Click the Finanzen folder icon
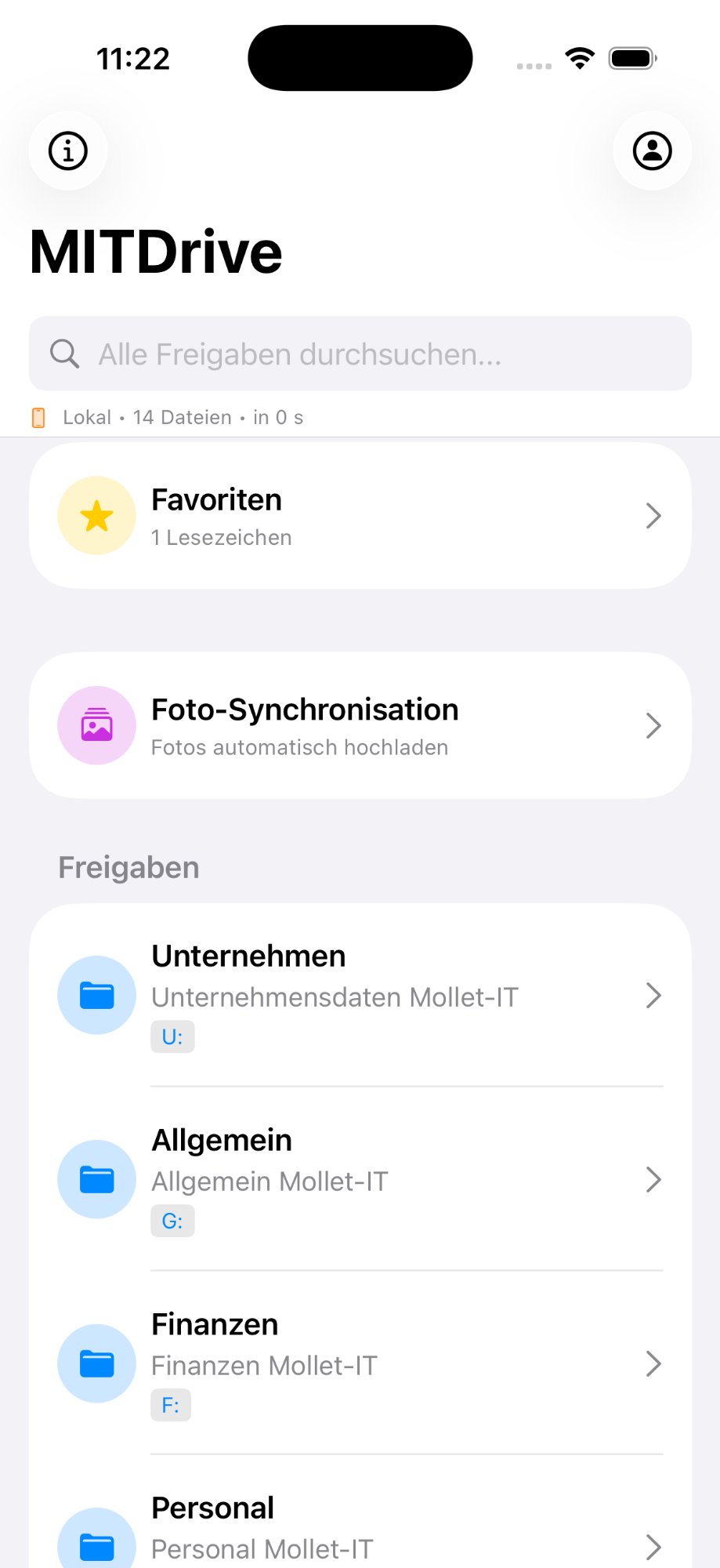The height and width of the screenshot is (1568, 720). [x=96, y=1363]
